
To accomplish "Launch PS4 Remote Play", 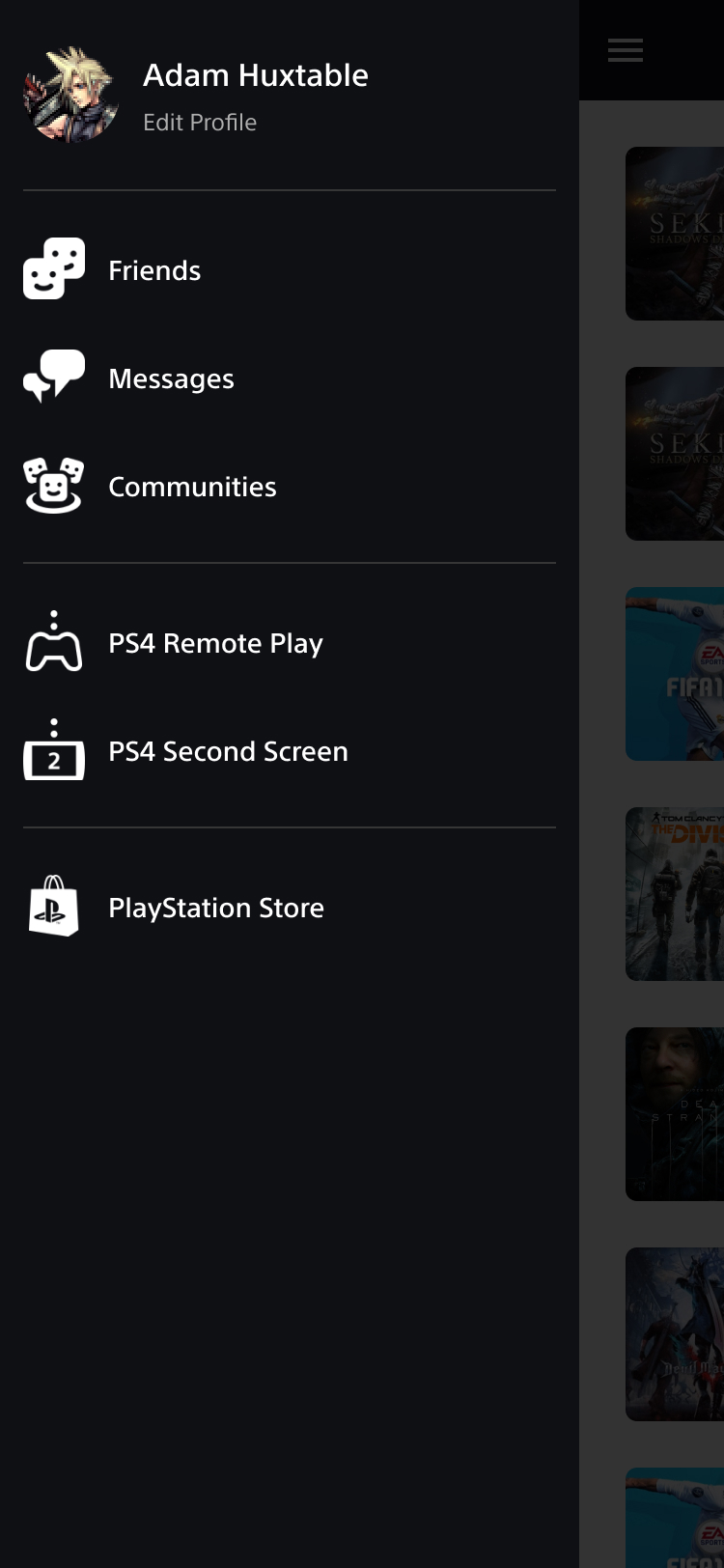I will [290, 643].
